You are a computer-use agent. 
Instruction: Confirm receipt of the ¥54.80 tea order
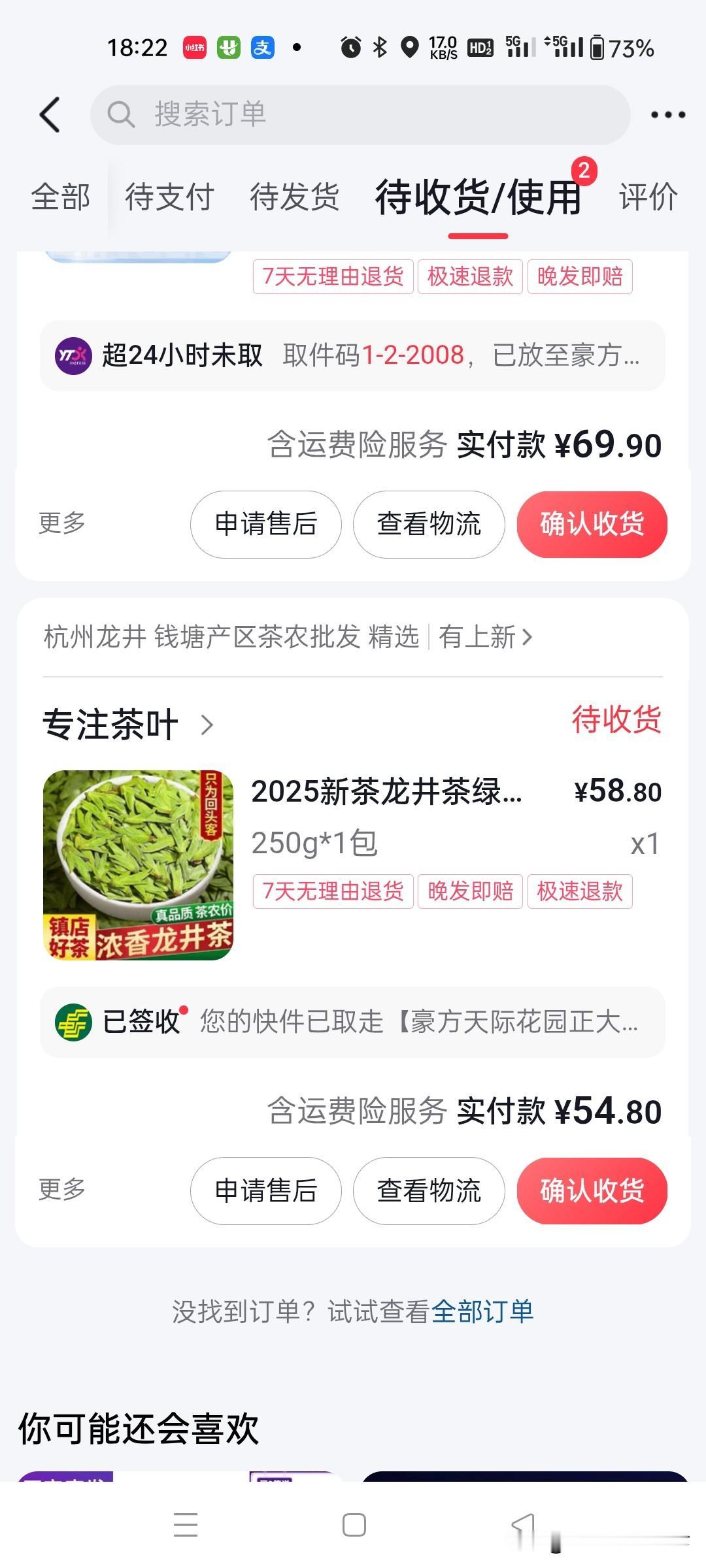592,1190
